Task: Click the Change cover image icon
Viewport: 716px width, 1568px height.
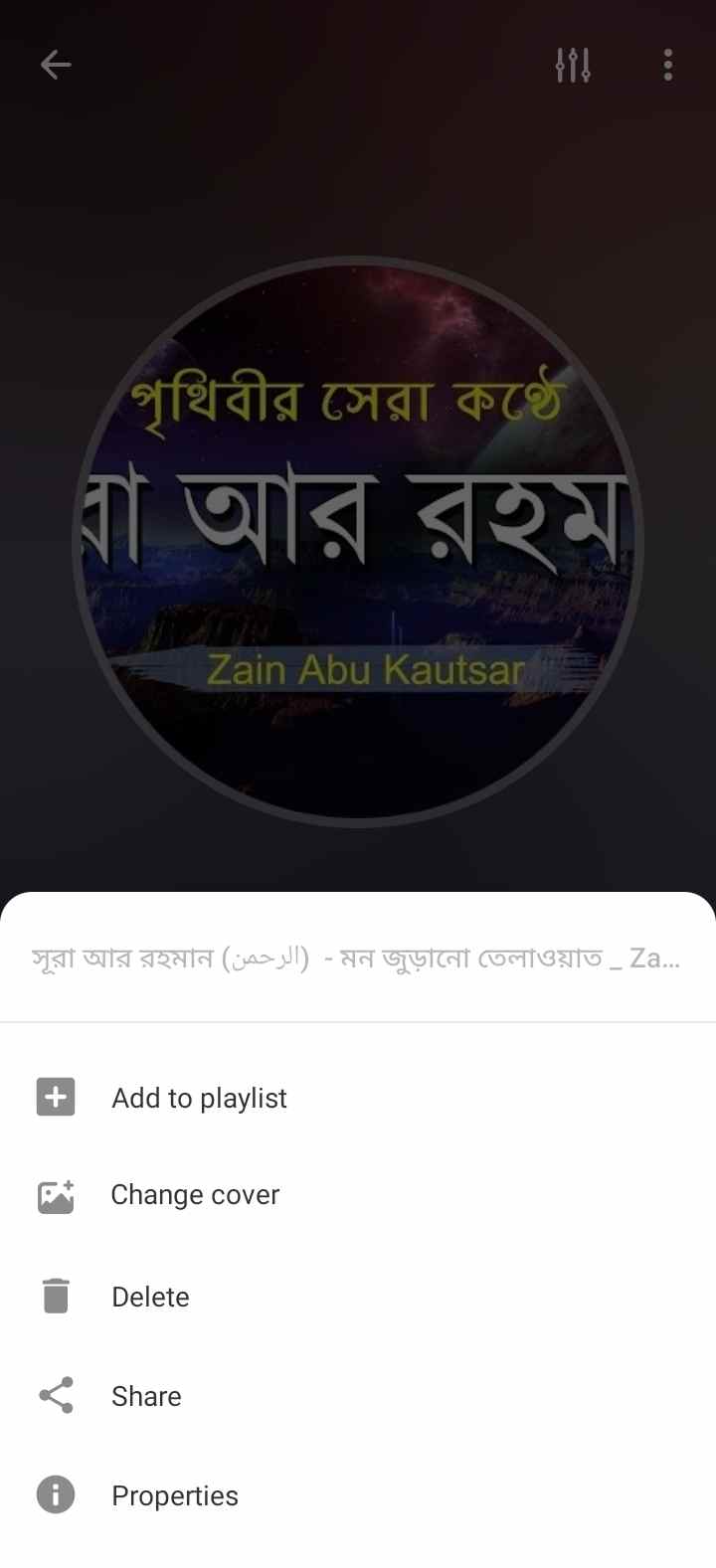Action: coord(55,1196)
